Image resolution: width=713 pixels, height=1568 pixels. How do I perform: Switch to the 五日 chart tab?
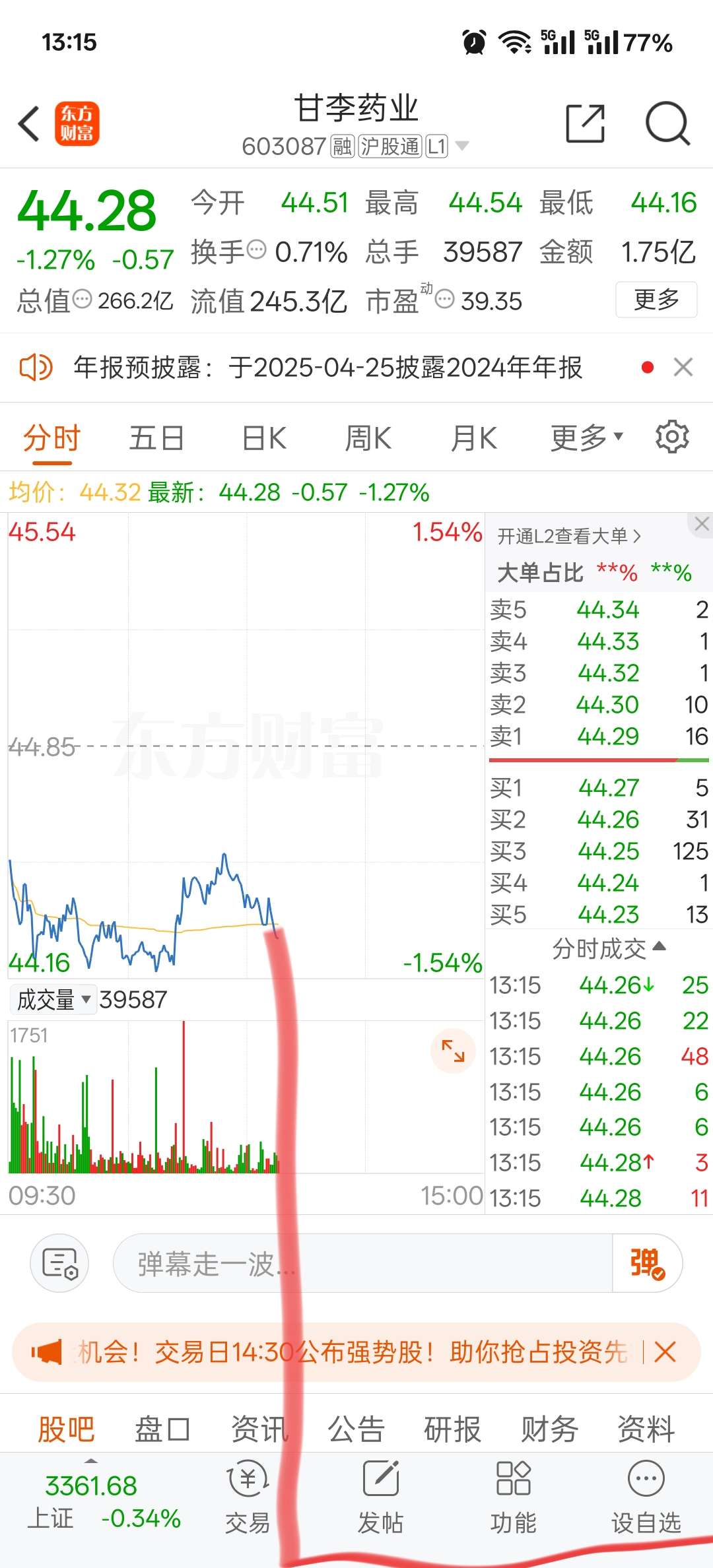[x=156, y=438]
